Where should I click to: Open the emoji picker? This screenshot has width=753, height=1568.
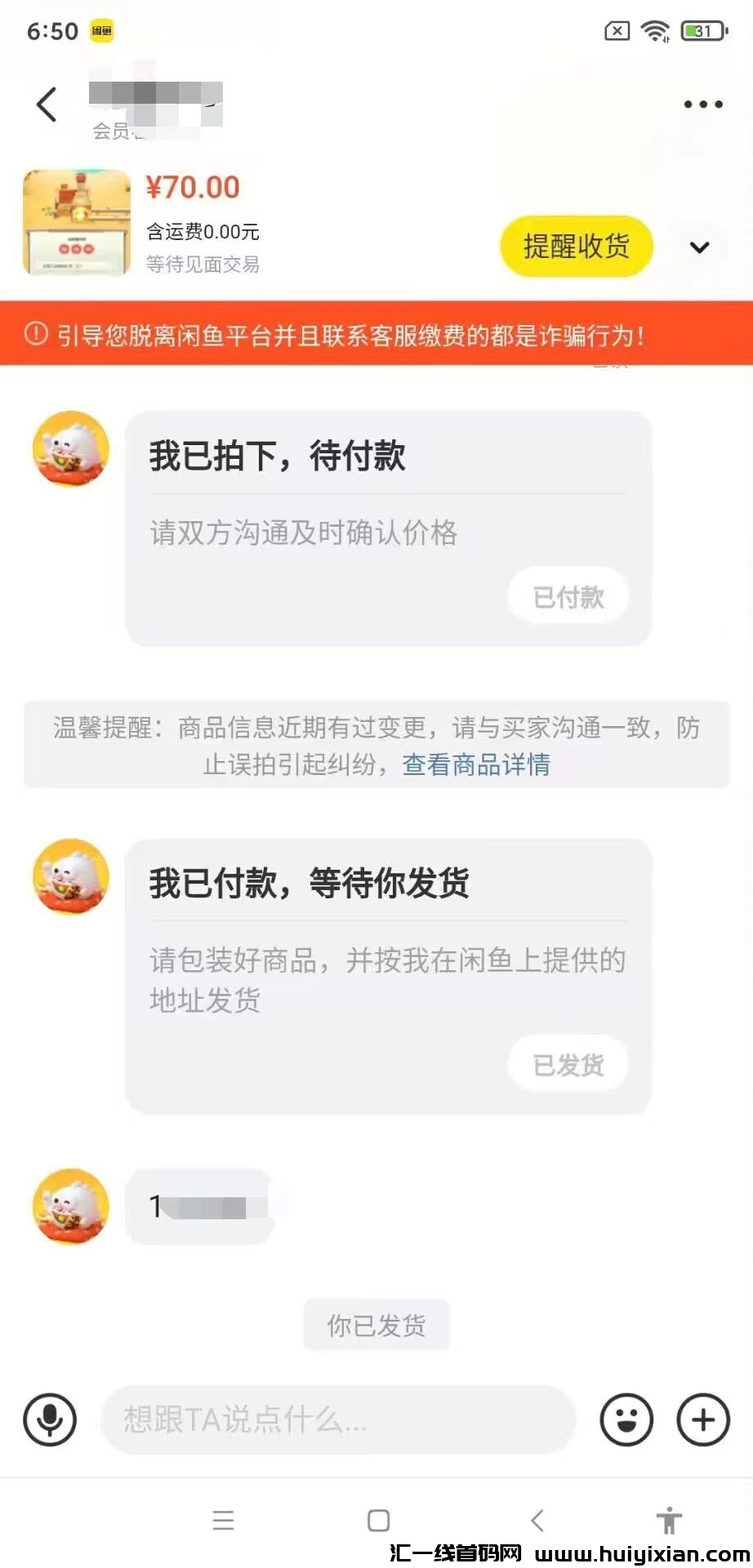click(626, 1419)
